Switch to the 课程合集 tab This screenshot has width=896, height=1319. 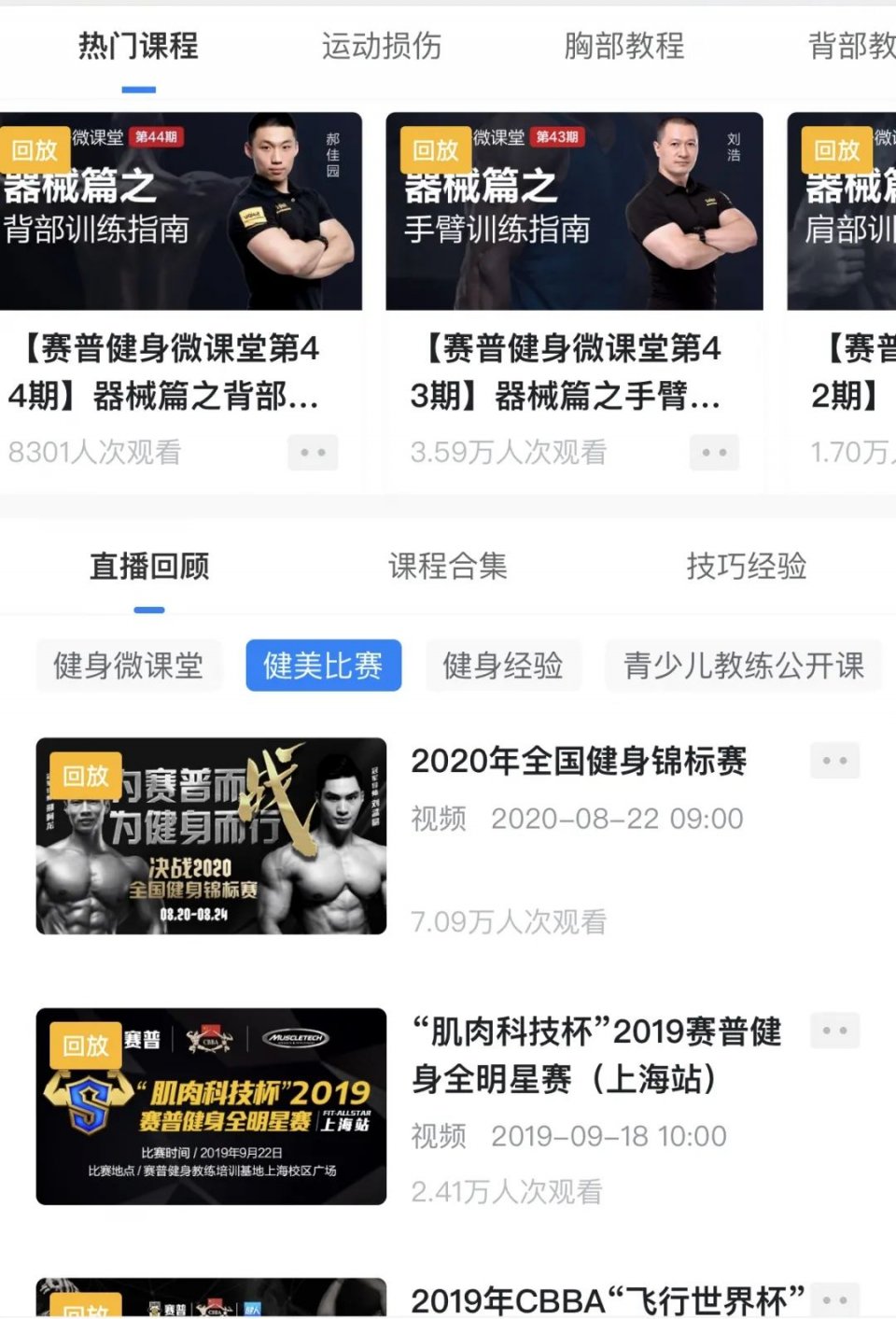tap(447, 566)
